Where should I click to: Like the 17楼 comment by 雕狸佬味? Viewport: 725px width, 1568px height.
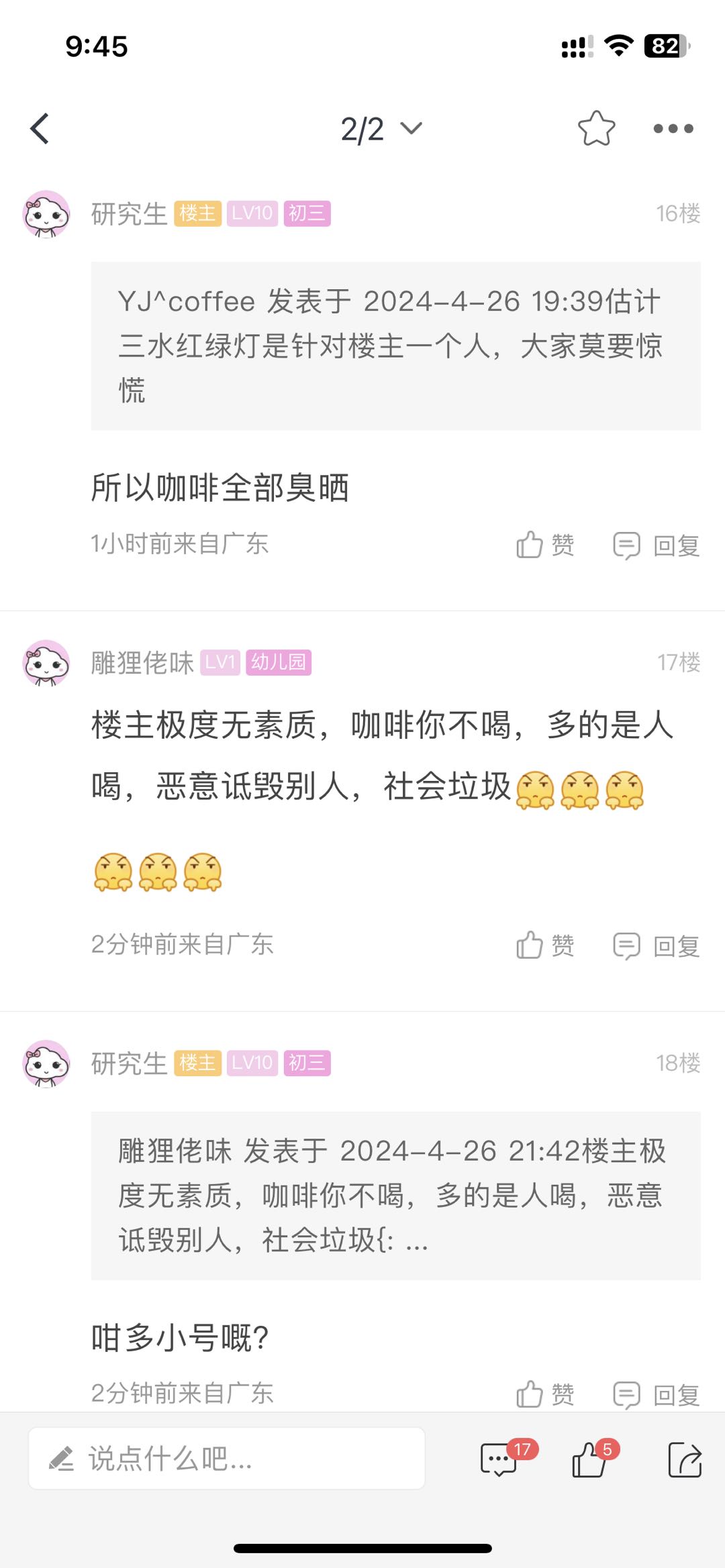coord(545,945)
